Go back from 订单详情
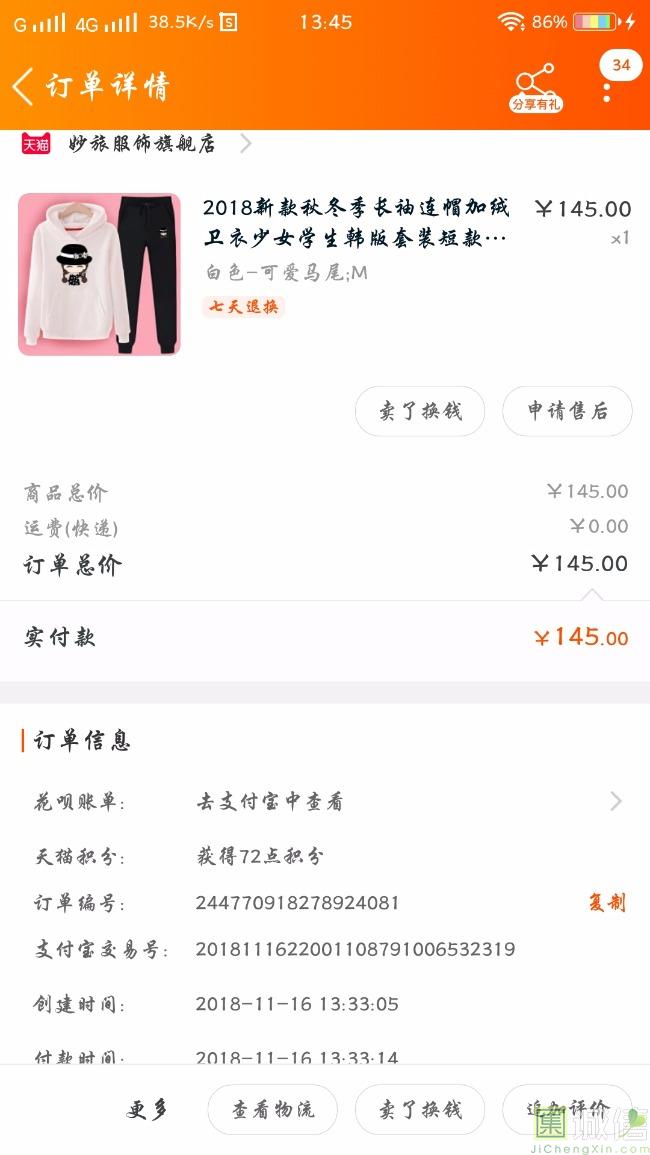650x1155 pixels. [23, 87]
